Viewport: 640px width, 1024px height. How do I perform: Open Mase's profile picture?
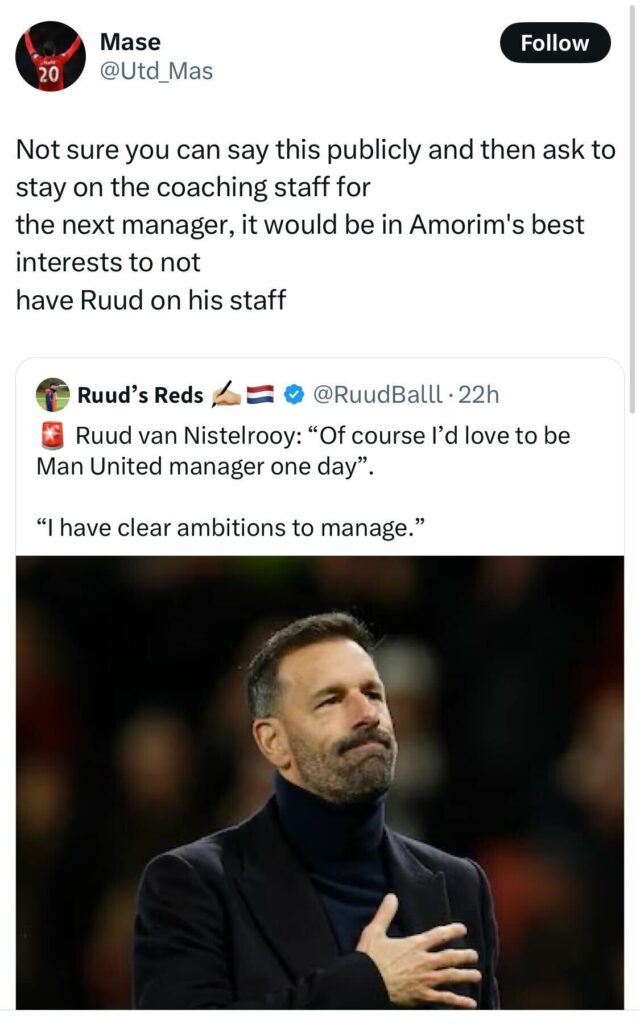click(50, 56)
